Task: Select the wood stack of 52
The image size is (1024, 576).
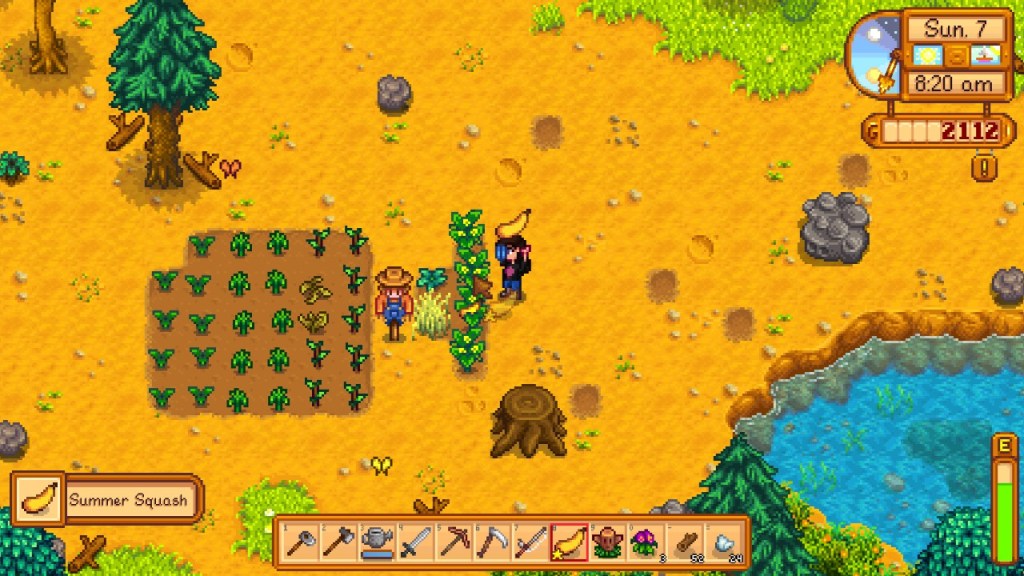Action: 684,543
